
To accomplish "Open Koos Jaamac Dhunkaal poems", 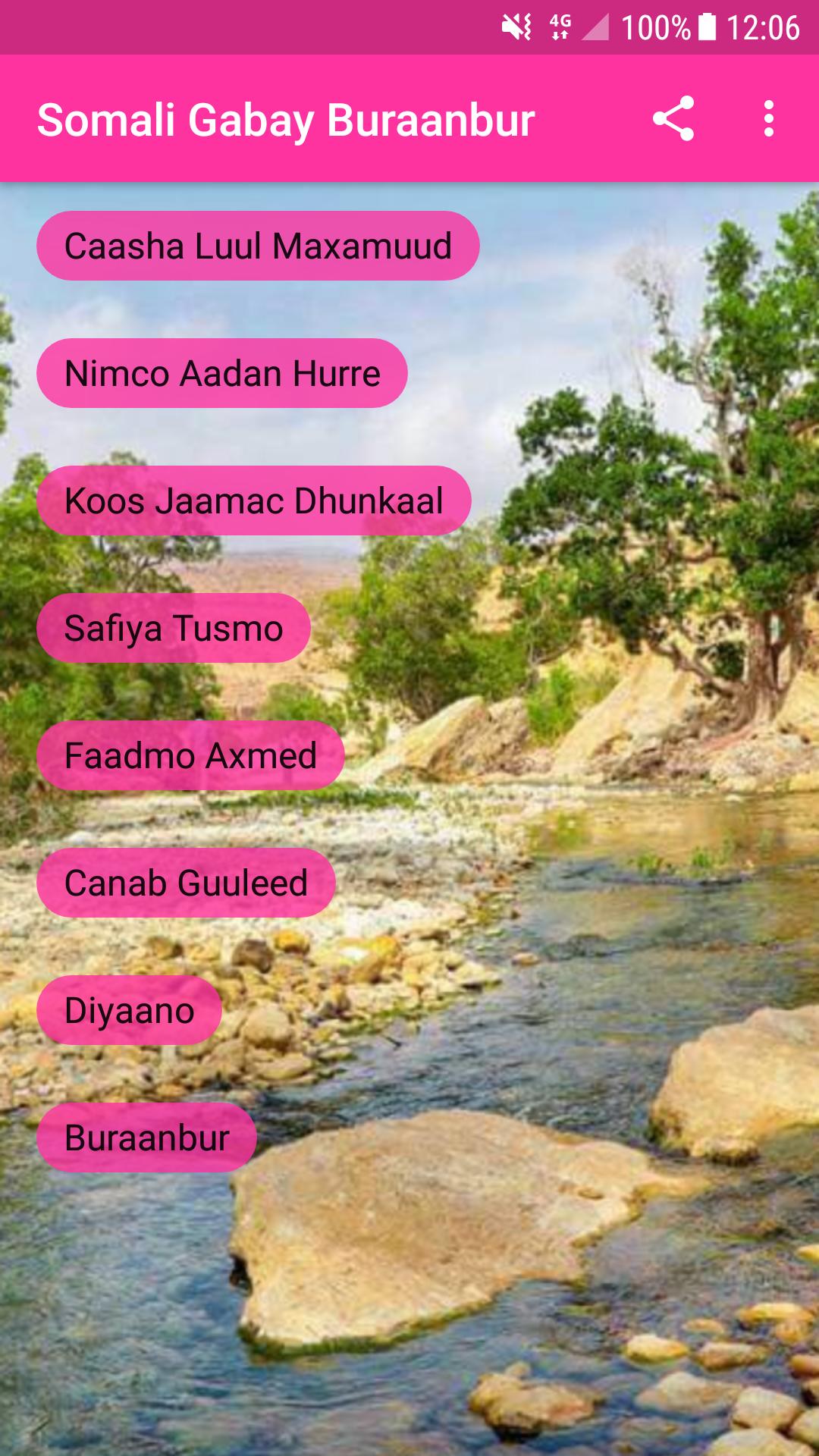I will point(254,501).
